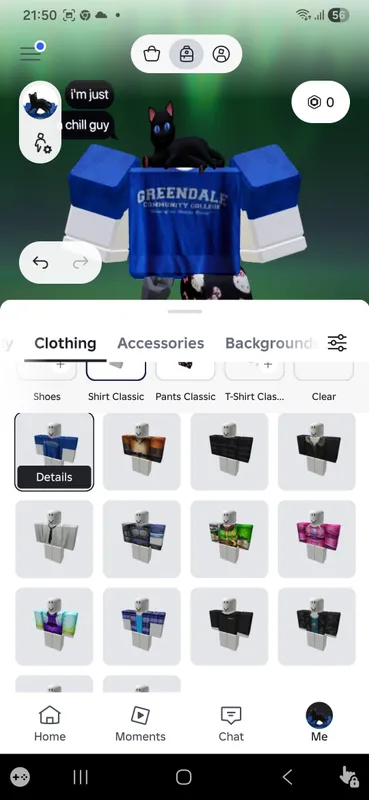Open the filter sliders icon
Viewport: 369px width, 800px height.
pyautogui.click(x=337, y=343)
